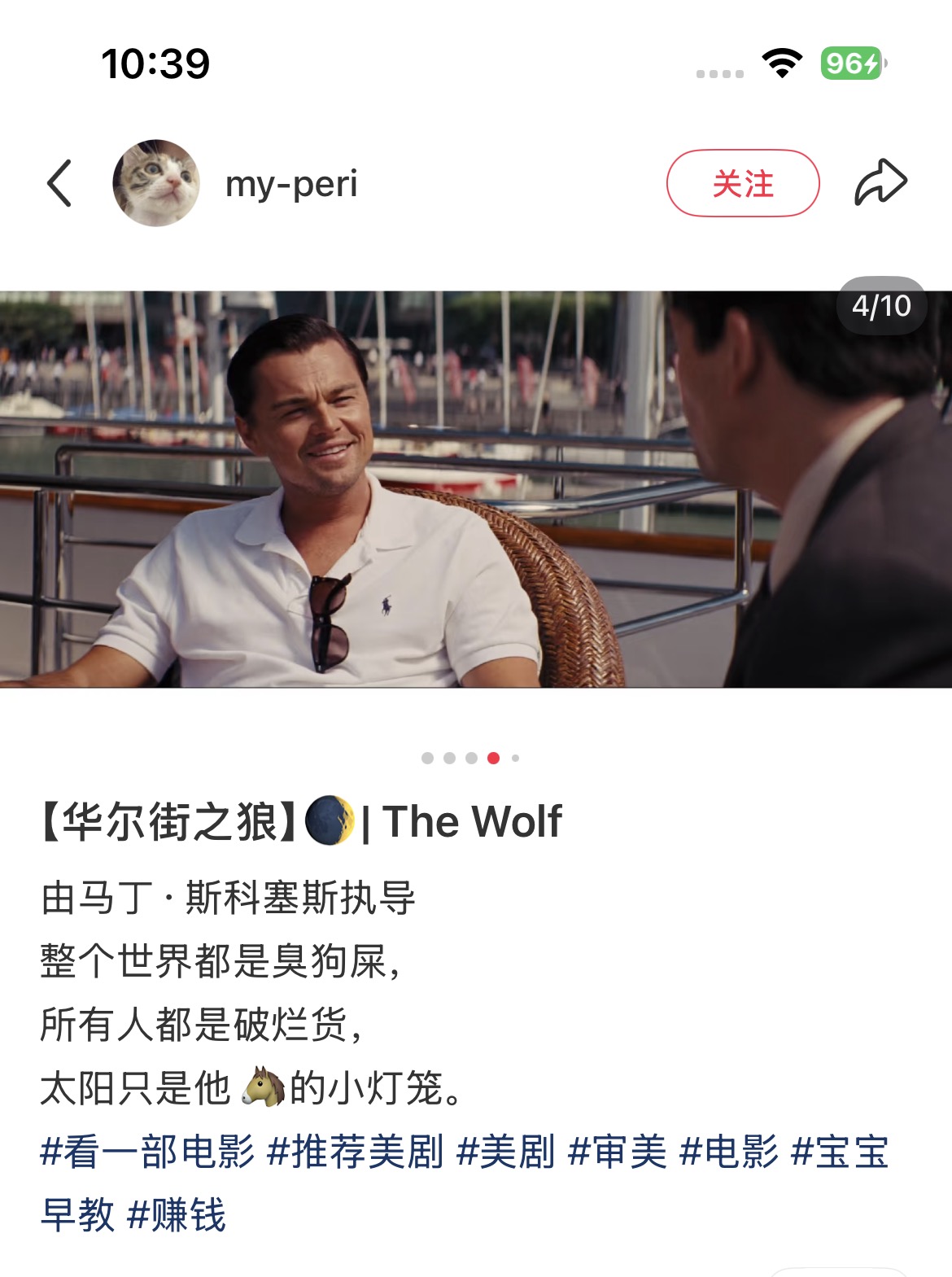Open the #推荐美剧 hashtag
Screen dimensions: 952x1277
(356, 1152)
